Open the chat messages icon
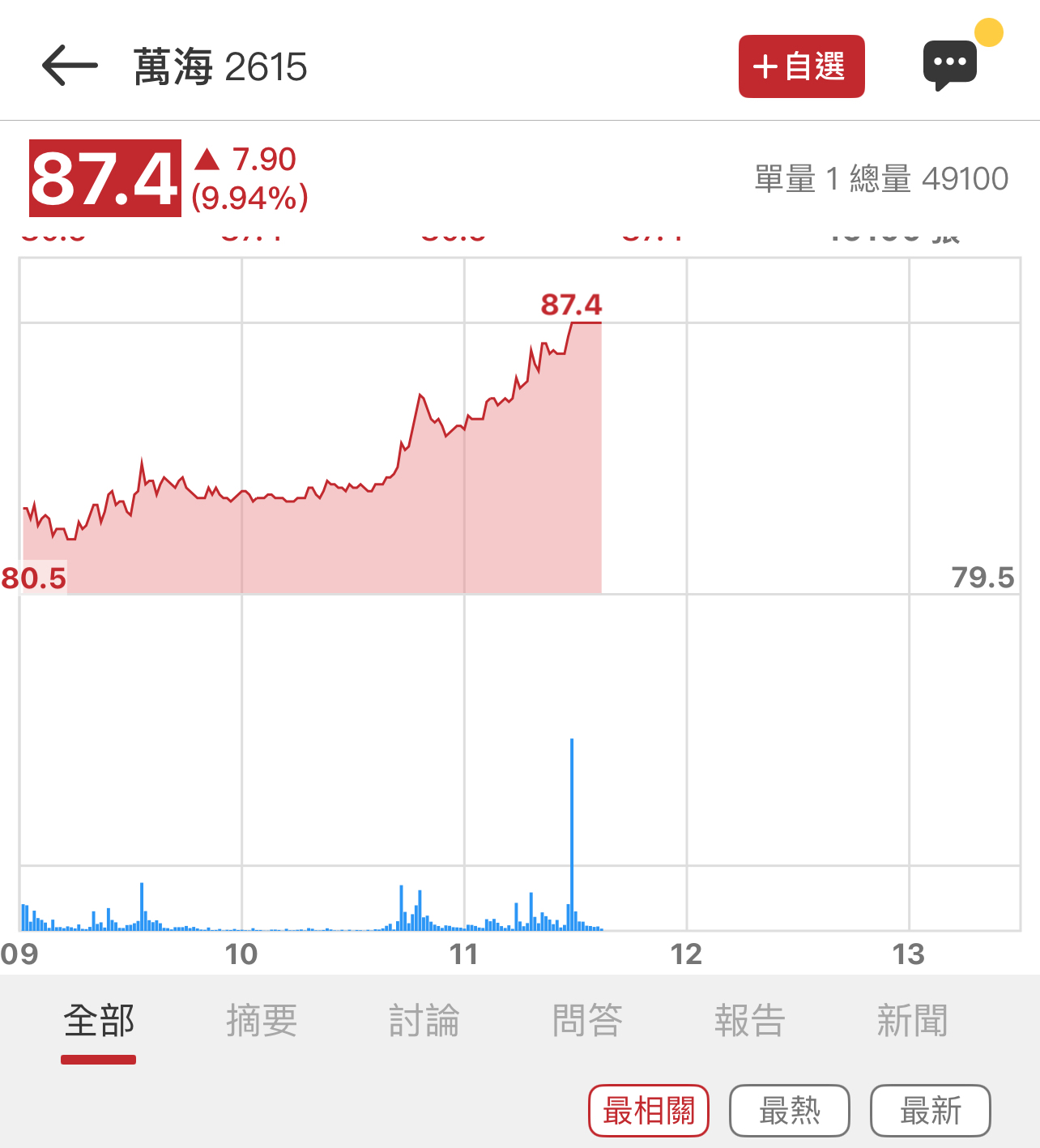The height and width of the screenshot is (1148, 1040). 950,65
